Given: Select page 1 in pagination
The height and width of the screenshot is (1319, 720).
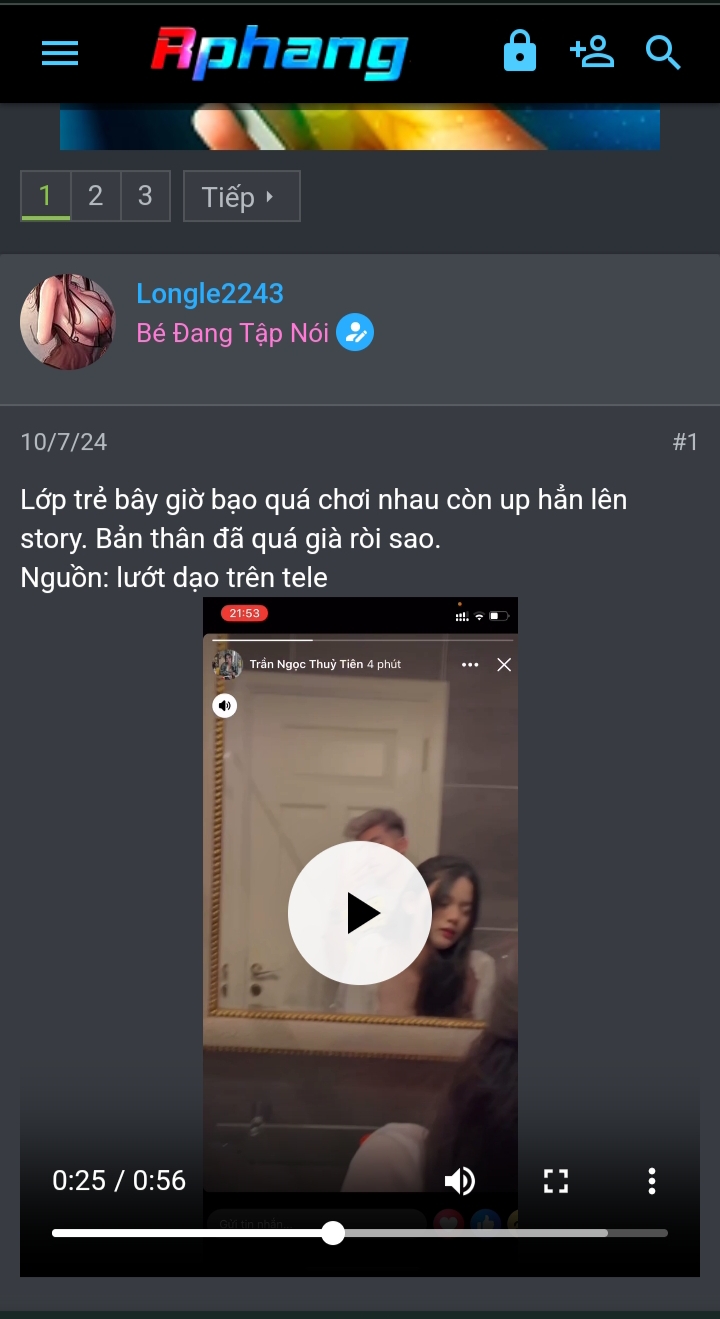Looking at the screenshot, I should pos(45,196).
